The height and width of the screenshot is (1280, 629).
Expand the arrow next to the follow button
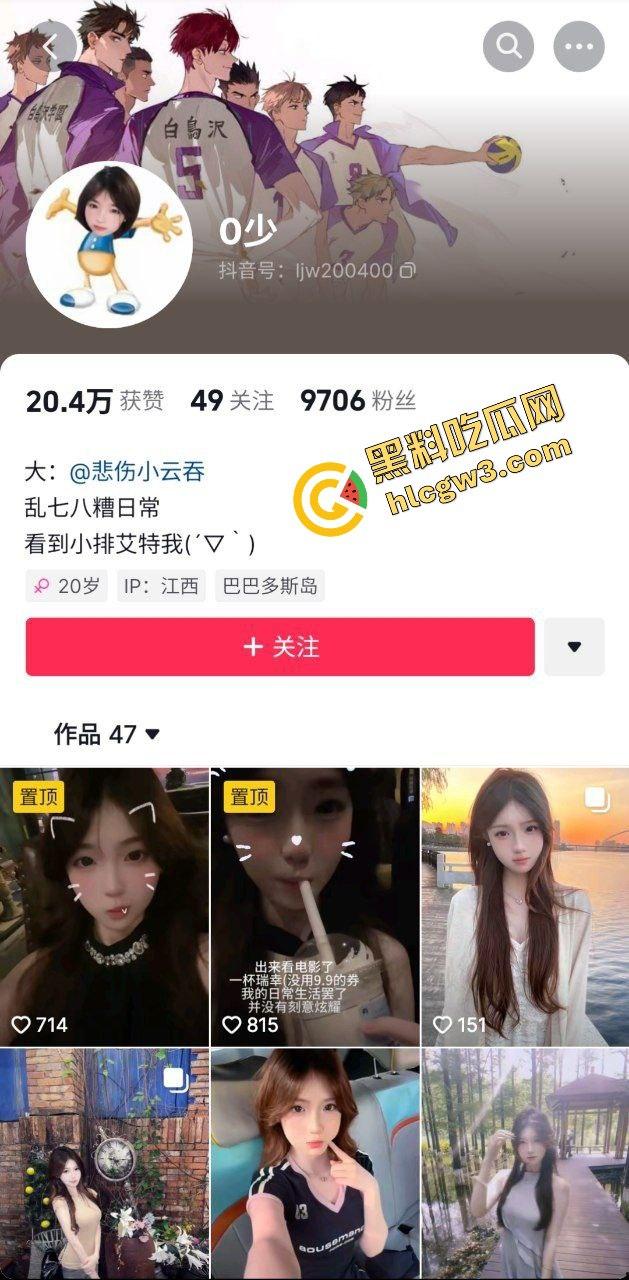click(x=574, y=647)
